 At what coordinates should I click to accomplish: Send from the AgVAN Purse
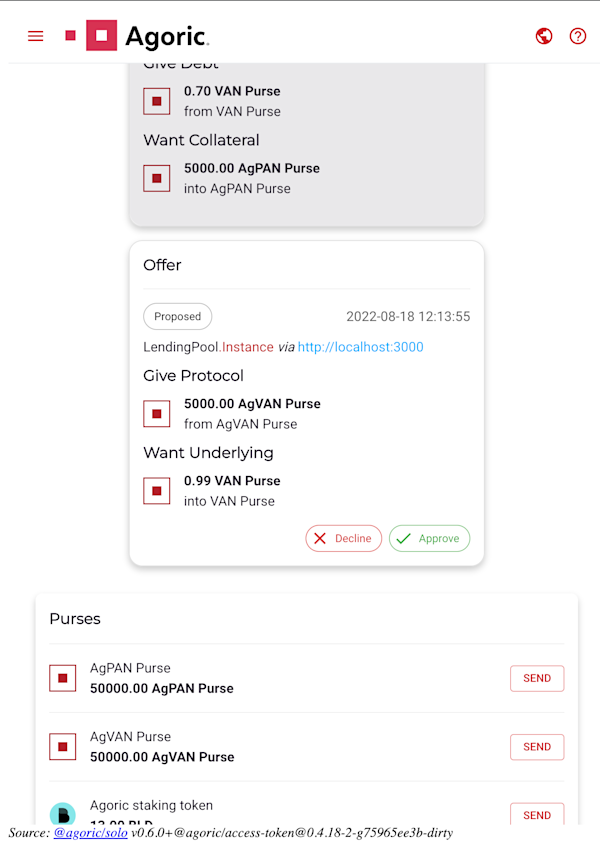[537, 747]
